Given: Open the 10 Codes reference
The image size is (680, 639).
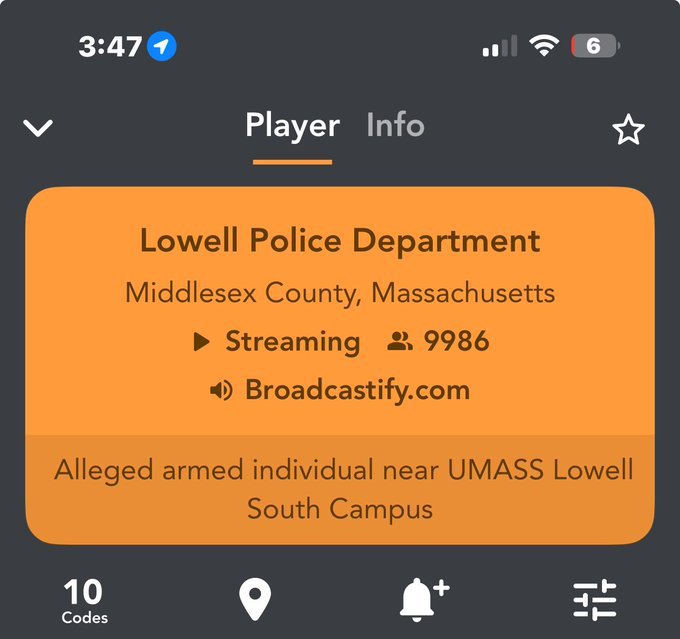Looking at the screenshot, I should (x=84, y=601).
